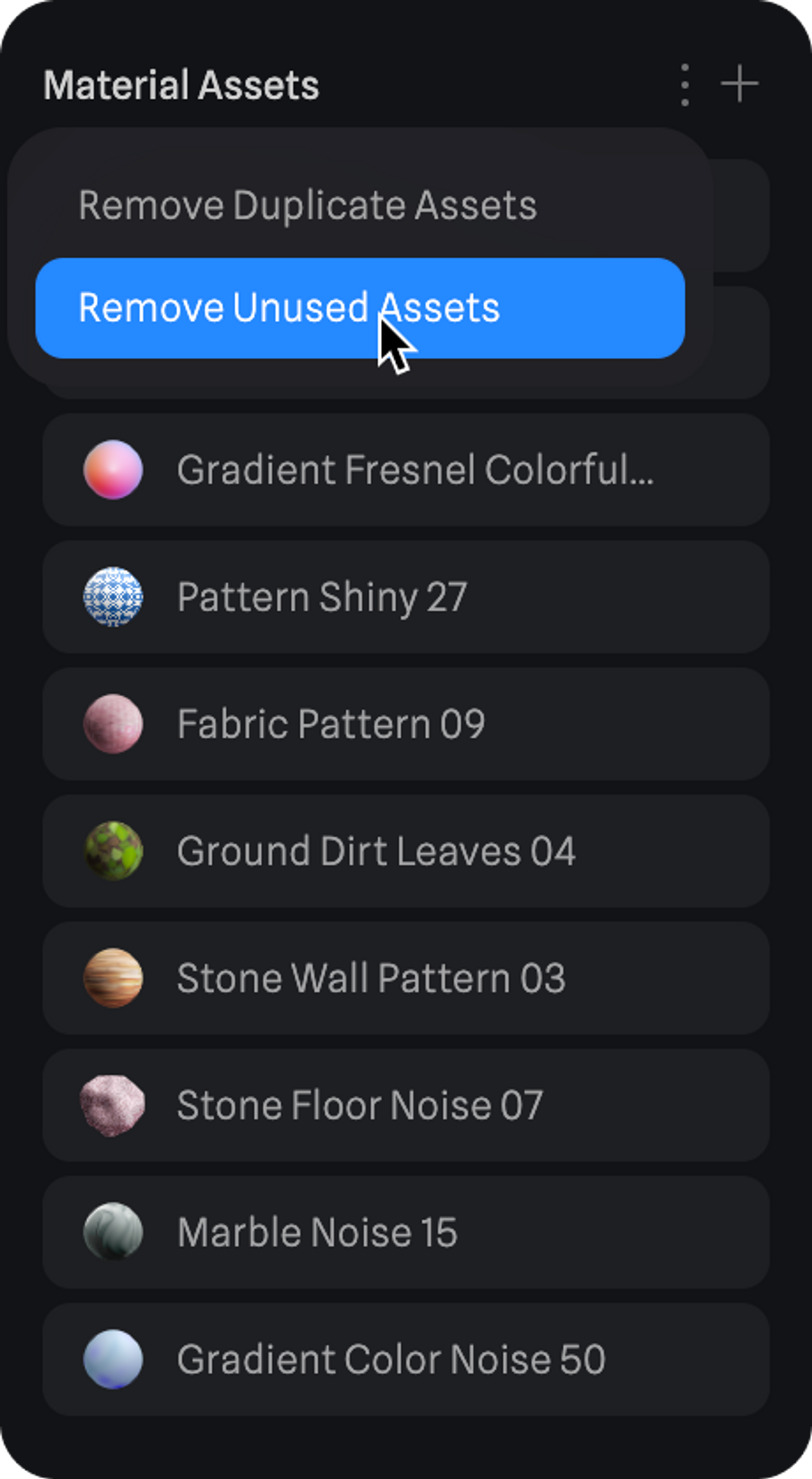Tap the three-dot overflow menu icon
Screen dimensions: 812x1479
[x=685, y=85]
